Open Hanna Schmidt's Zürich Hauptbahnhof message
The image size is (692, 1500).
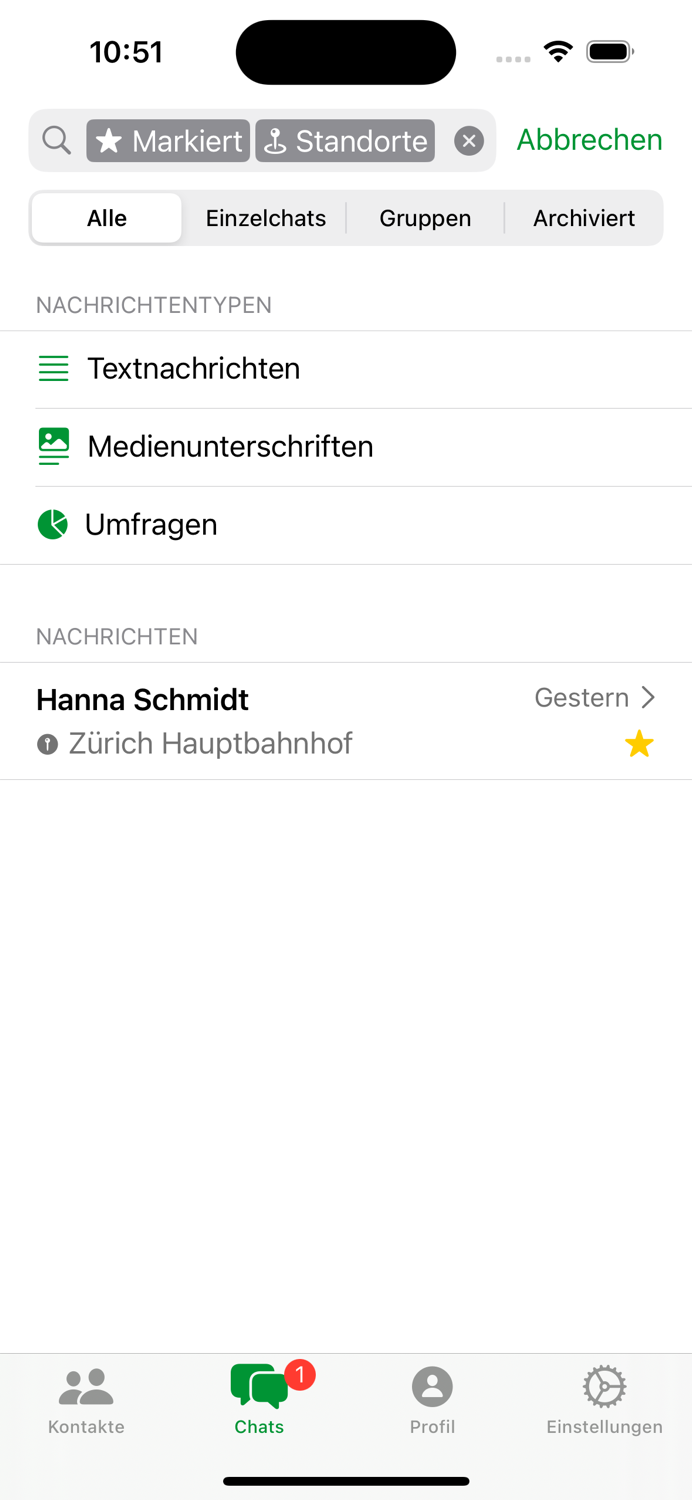click(346, 721)
